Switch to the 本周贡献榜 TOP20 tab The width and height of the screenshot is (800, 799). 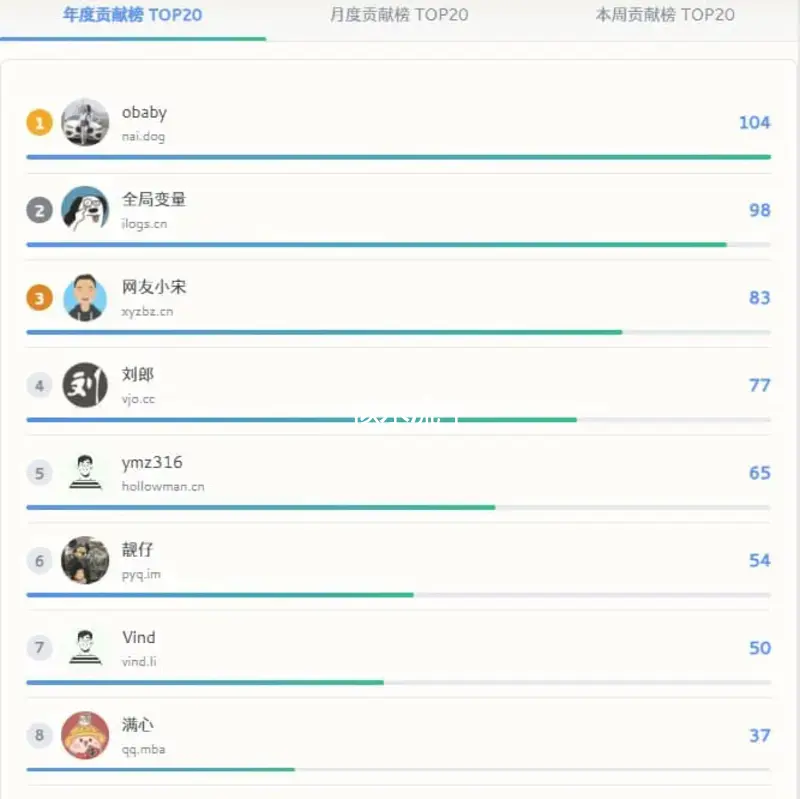pos(664,15)
